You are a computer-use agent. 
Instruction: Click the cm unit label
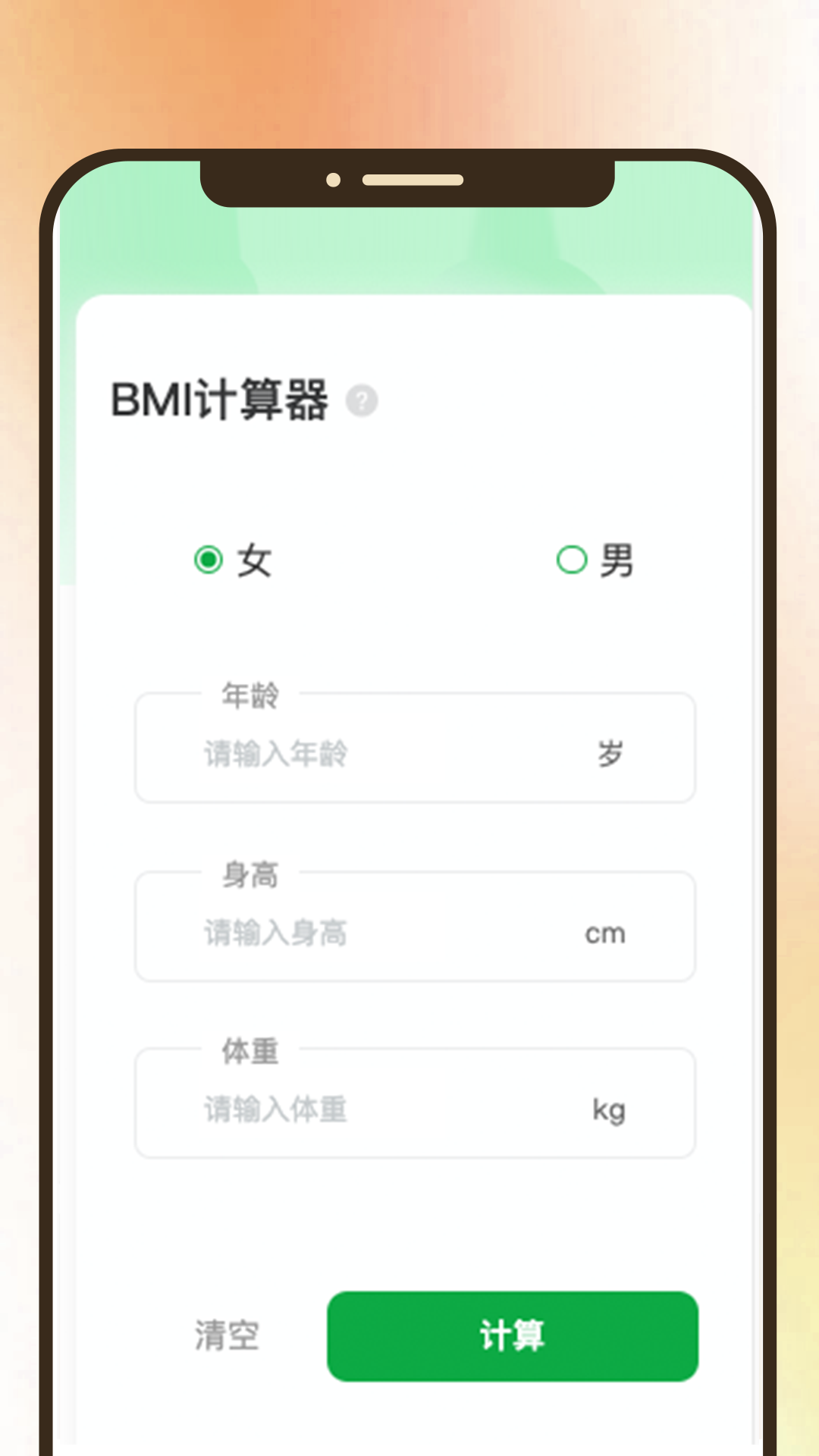point(606,934)
